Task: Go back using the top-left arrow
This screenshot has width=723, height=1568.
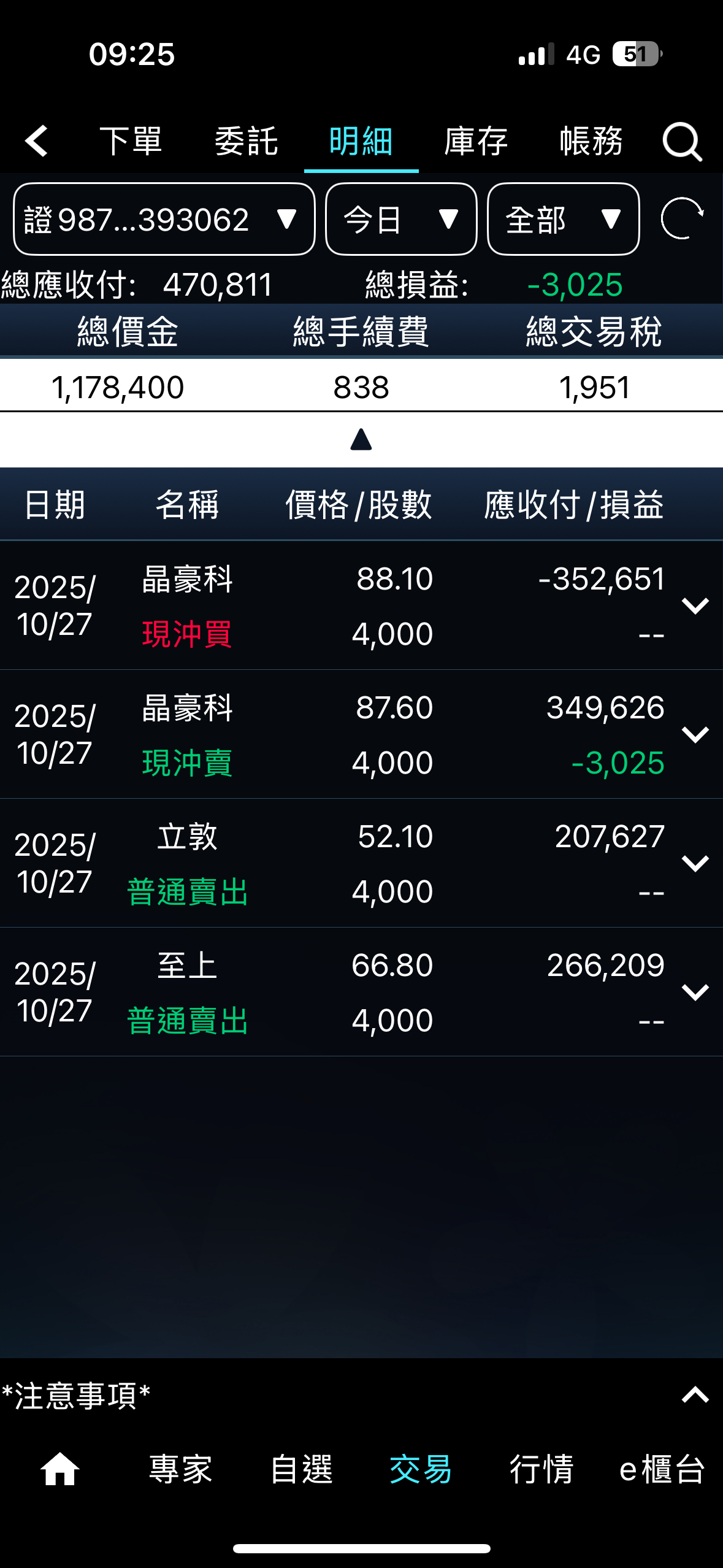Action: pos(37,141)
